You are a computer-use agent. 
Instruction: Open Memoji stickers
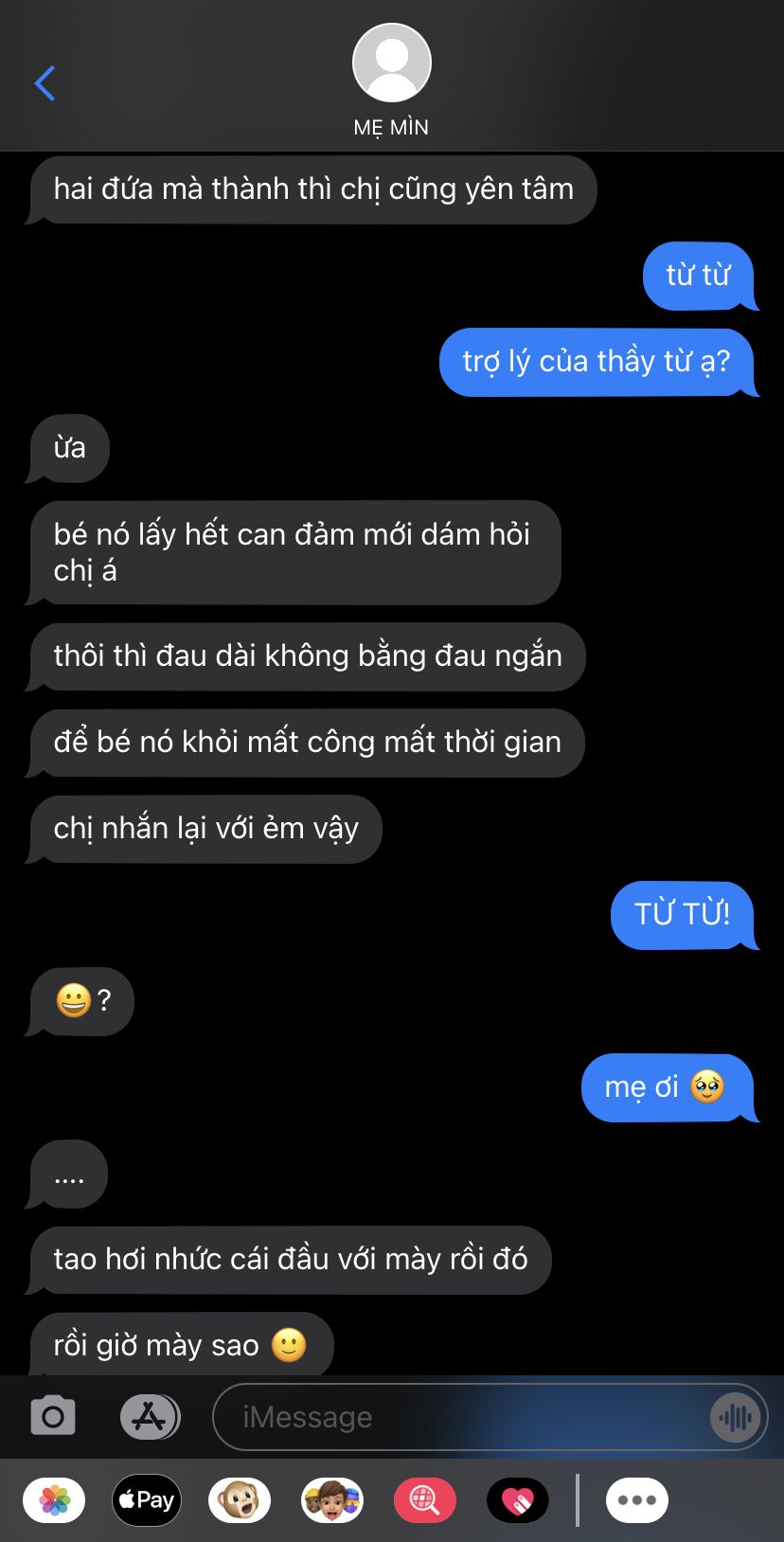pos(332,1500)
